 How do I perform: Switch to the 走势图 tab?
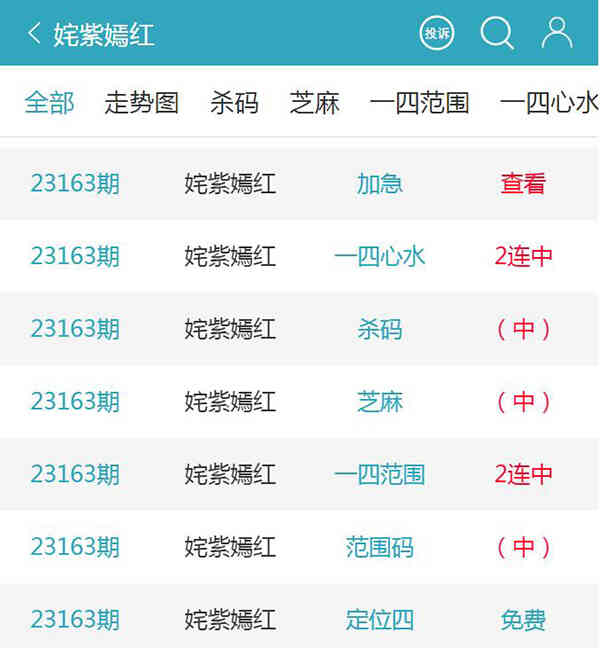(142, 102)
